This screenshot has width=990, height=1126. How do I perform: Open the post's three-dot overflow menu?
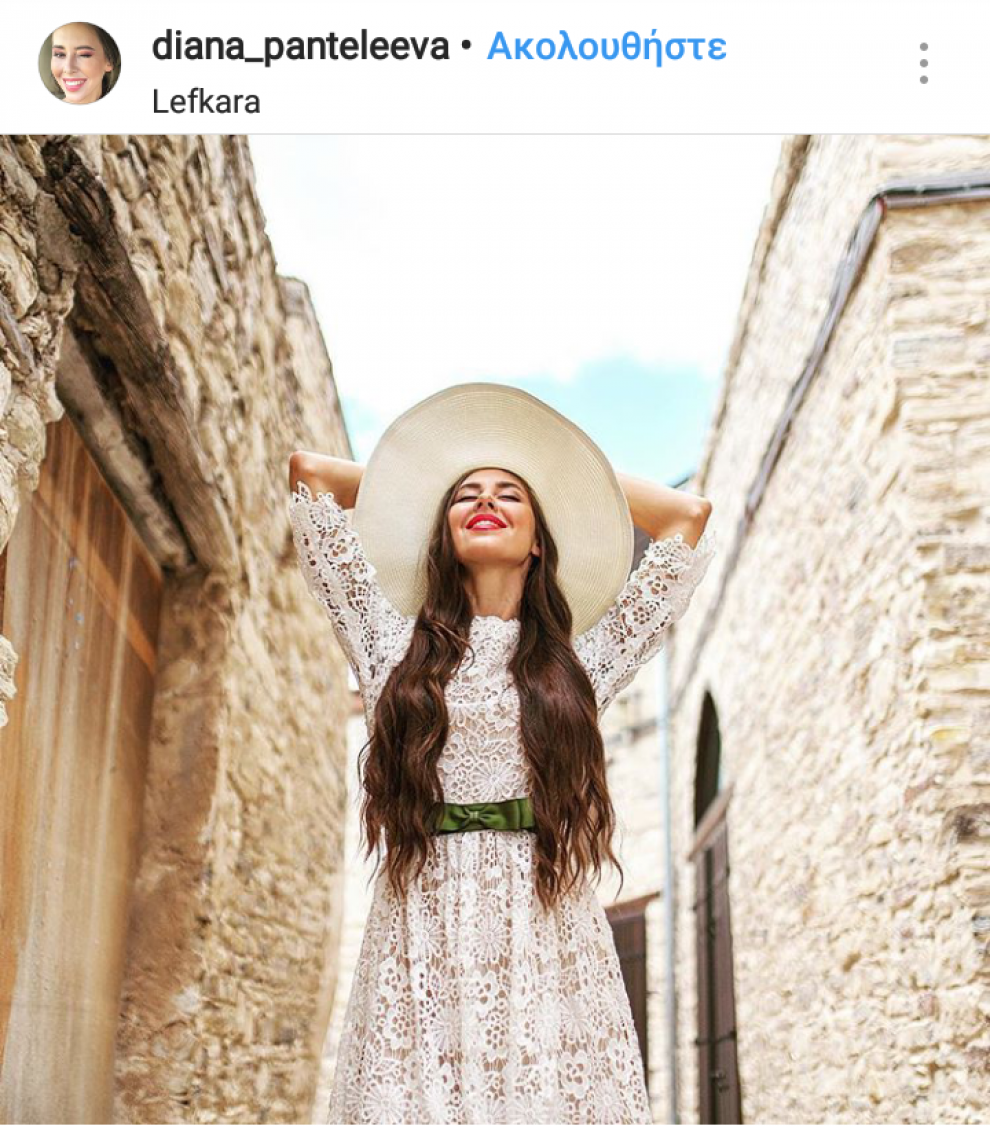click(923, 63)
